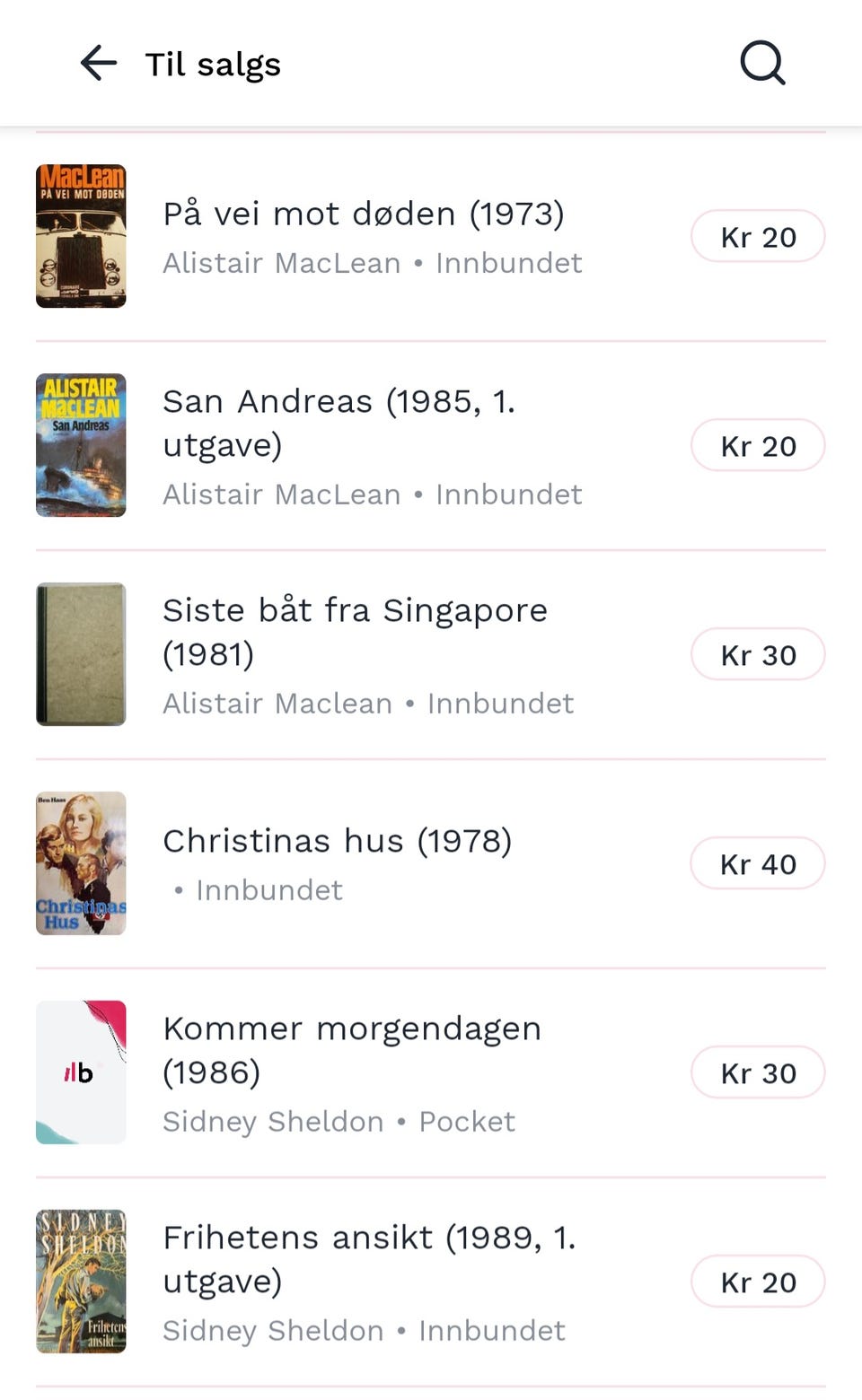The width and height of the screenshot is (862, 1400).
Task: Open the San Andreas (1985) listing
Action: 339,422
